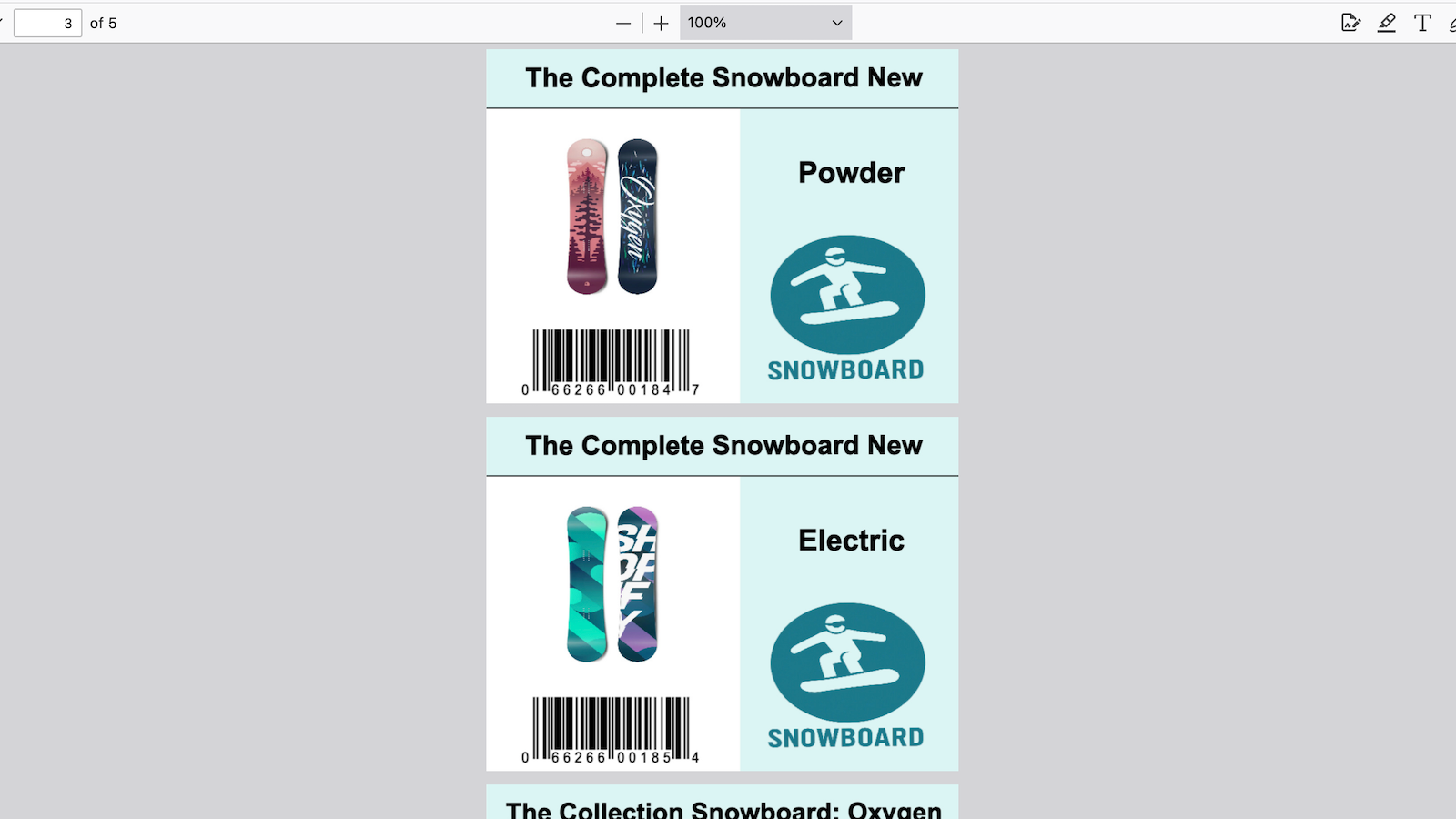Open the 100% zoom level dropdown
Screen dimensions: 1456x819
click(765, 24)
